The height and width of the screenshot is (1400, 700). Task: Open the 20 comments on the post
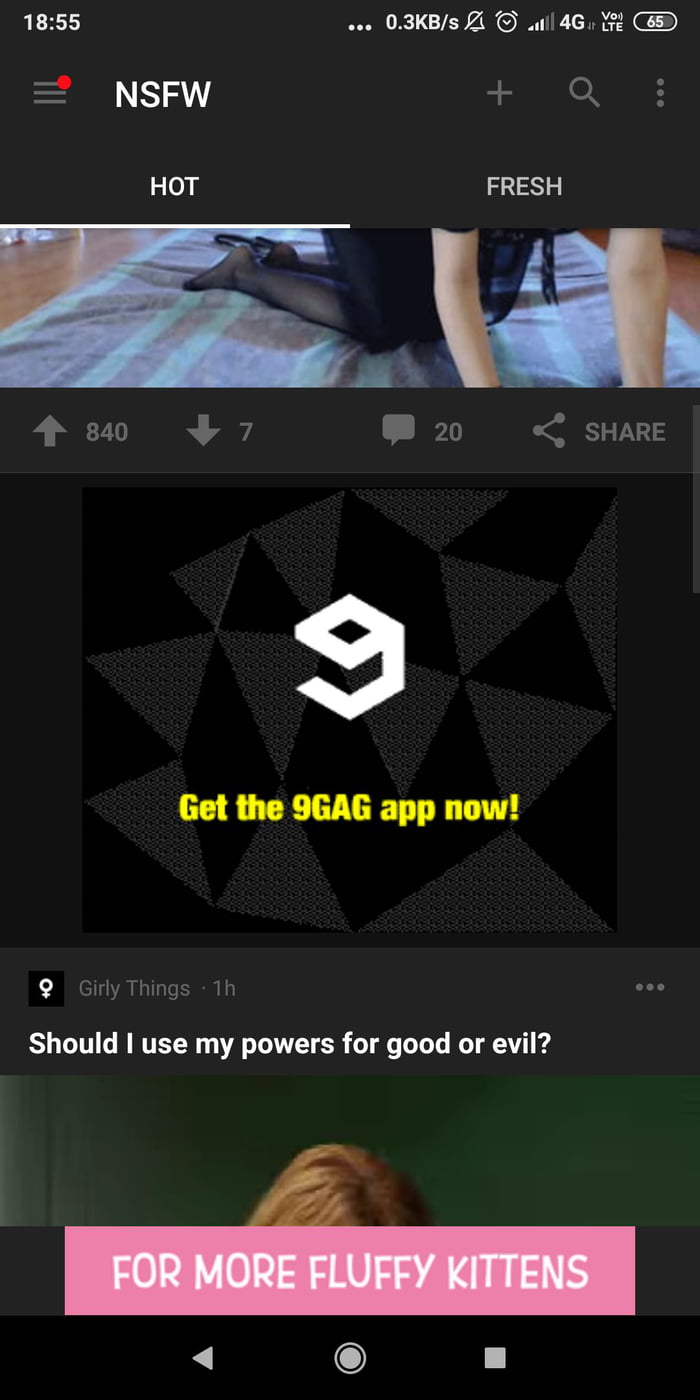(x=421, y=431)
